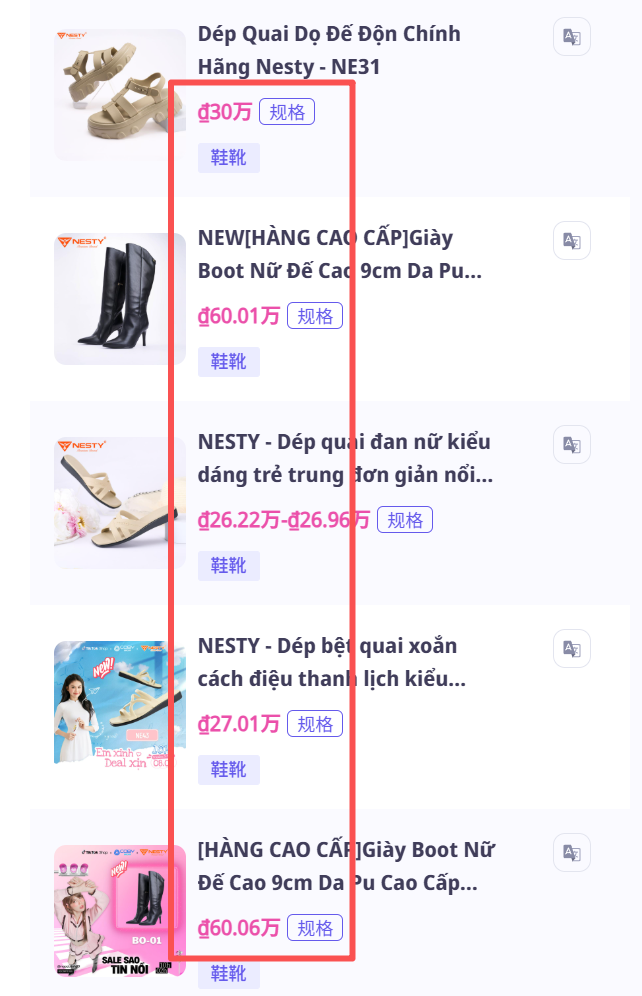Viewport: 642px width, 996px height.
Task: Translate the Dép bệt quai xoắn title
Action: coord(571,649)
